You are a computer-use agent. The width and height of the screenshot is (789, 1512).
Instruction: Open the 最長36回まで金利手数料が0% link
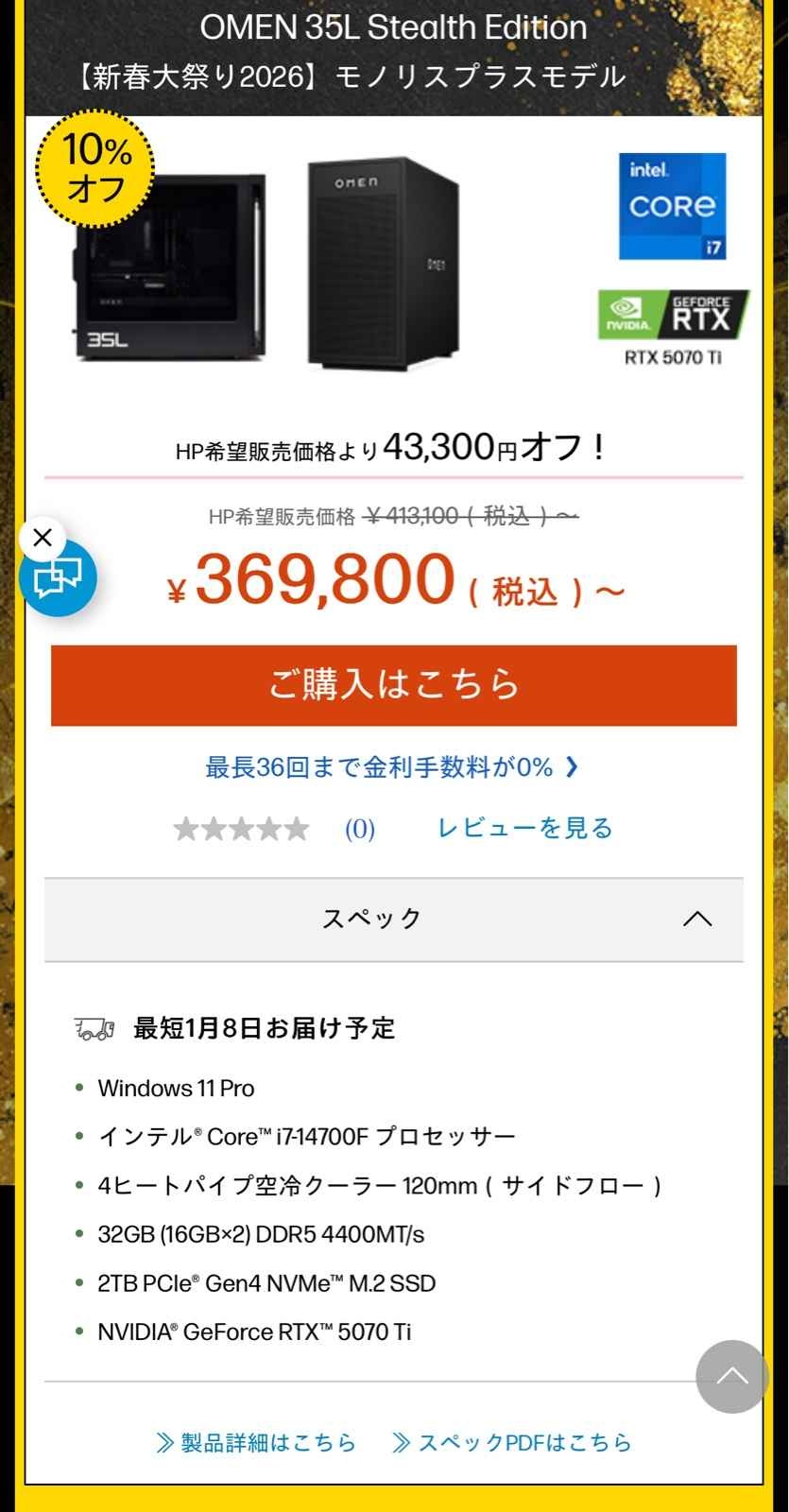pyautogui.click(x=391, y=767)
